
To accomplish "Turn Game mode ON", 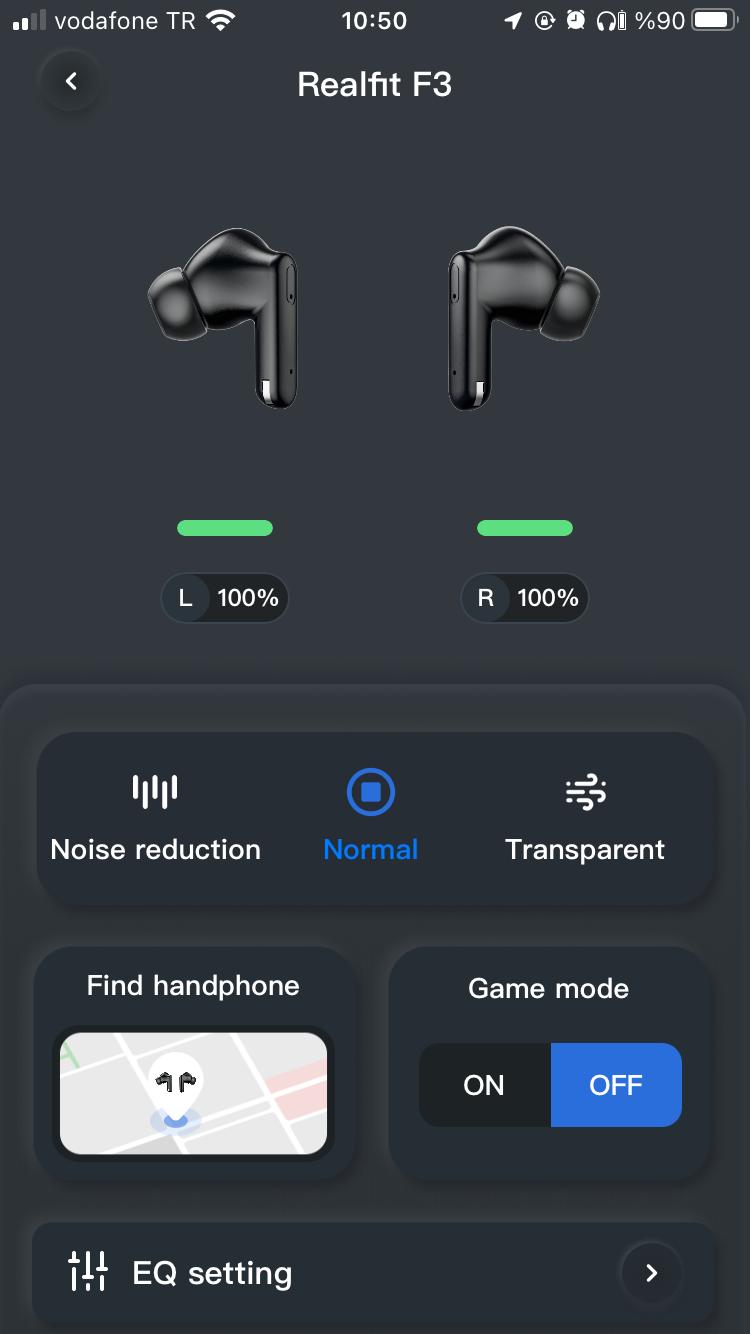I will (484, 1085).
